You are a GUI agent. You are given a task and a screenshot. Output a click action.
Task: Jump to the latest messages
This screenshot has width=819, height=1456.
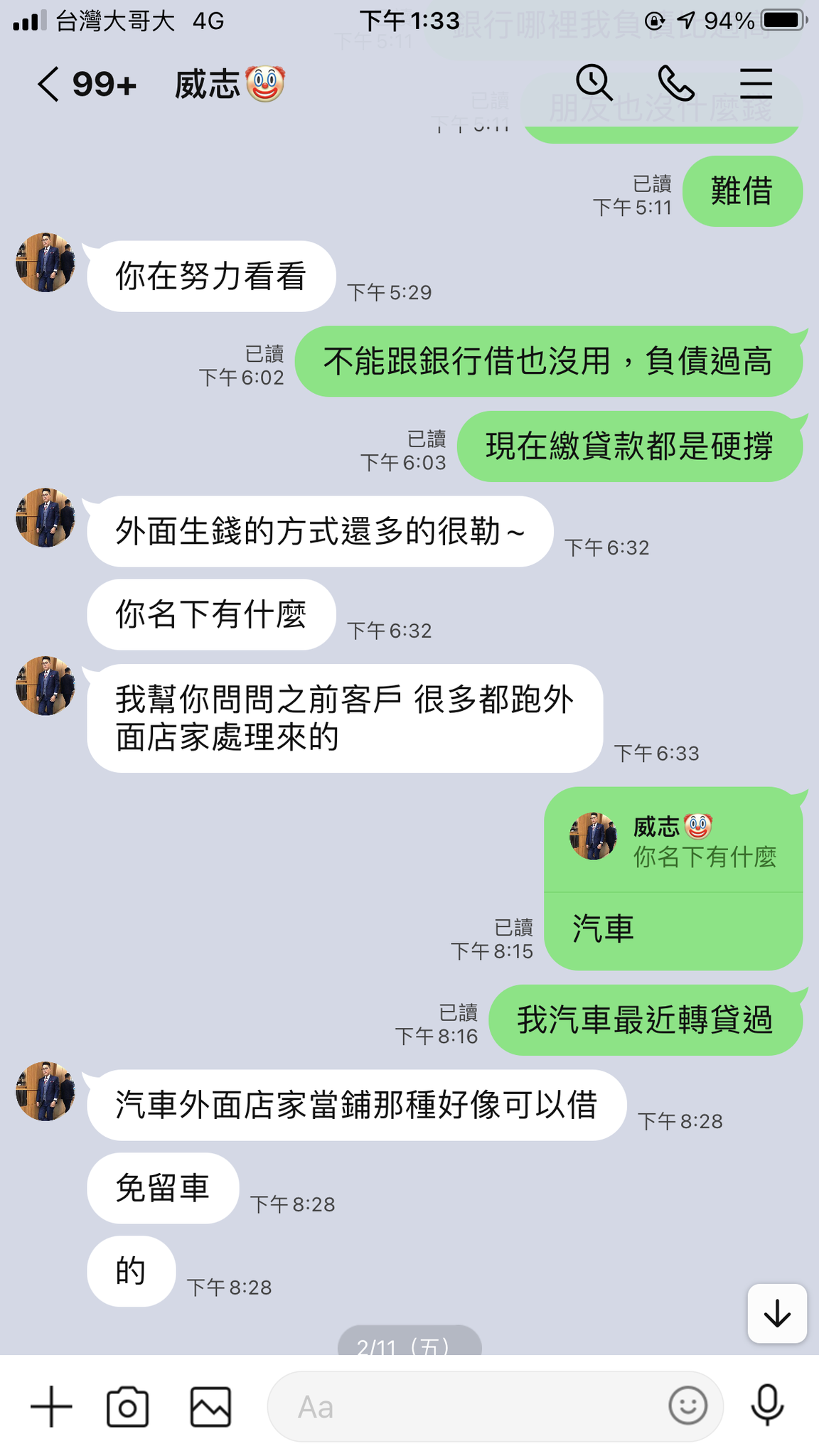(777, 1313)
